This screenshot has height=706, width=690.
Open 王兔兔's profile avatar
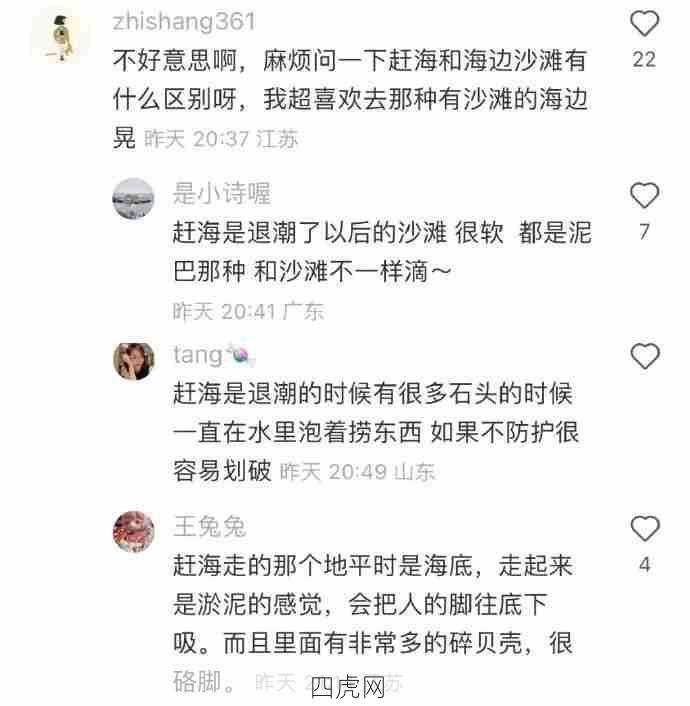(133, 529)
